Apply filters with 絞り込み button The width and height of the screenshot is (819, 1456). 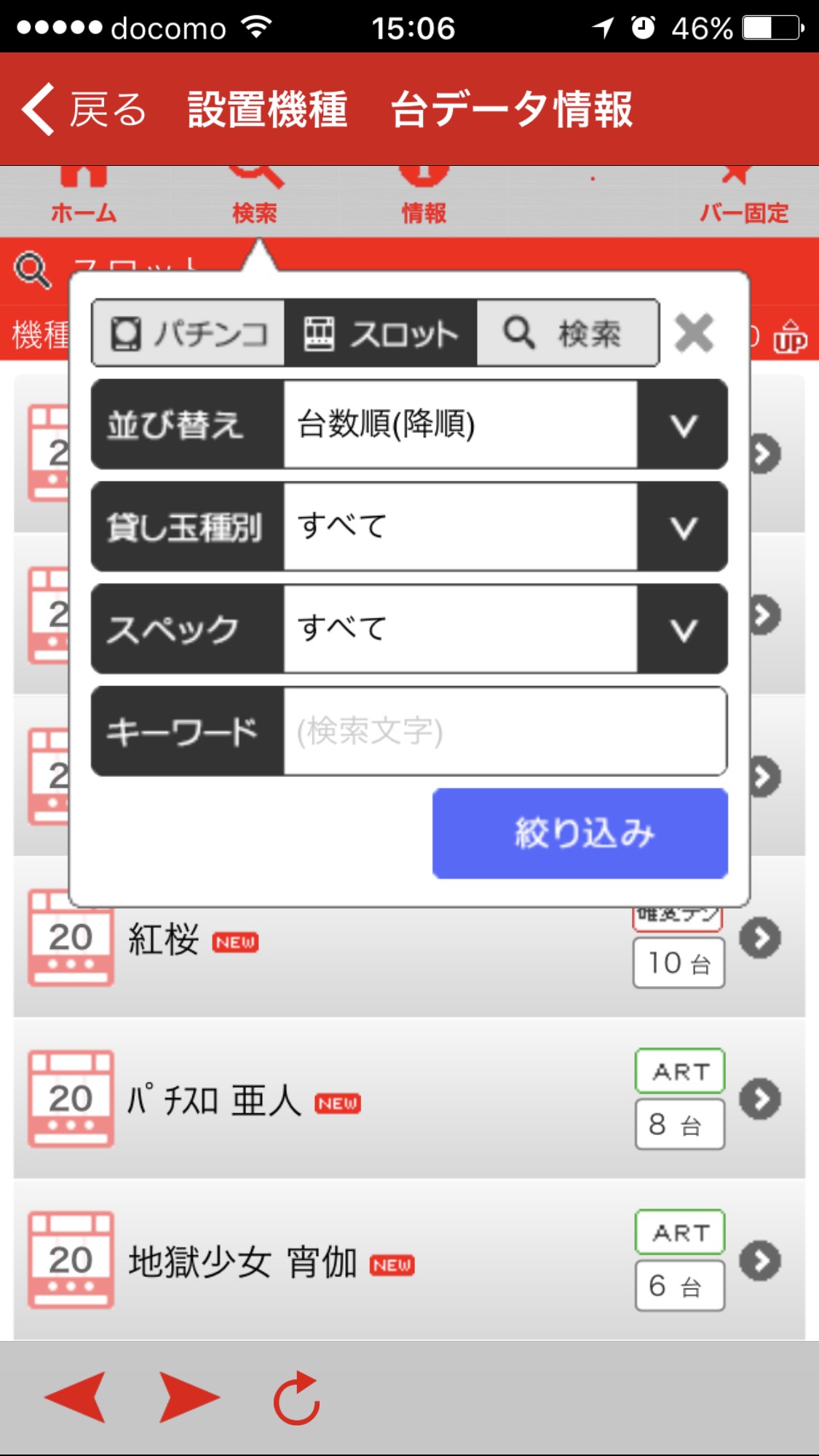click(580, 833)
